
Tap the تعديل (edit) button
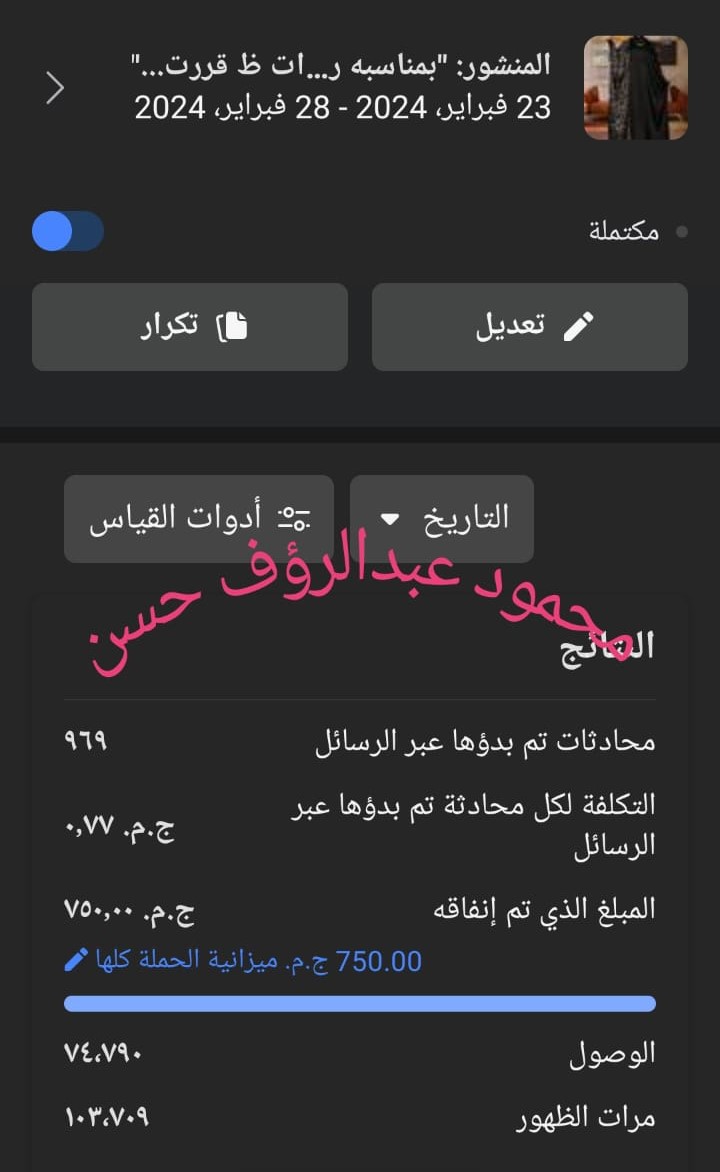pos(529,327)
